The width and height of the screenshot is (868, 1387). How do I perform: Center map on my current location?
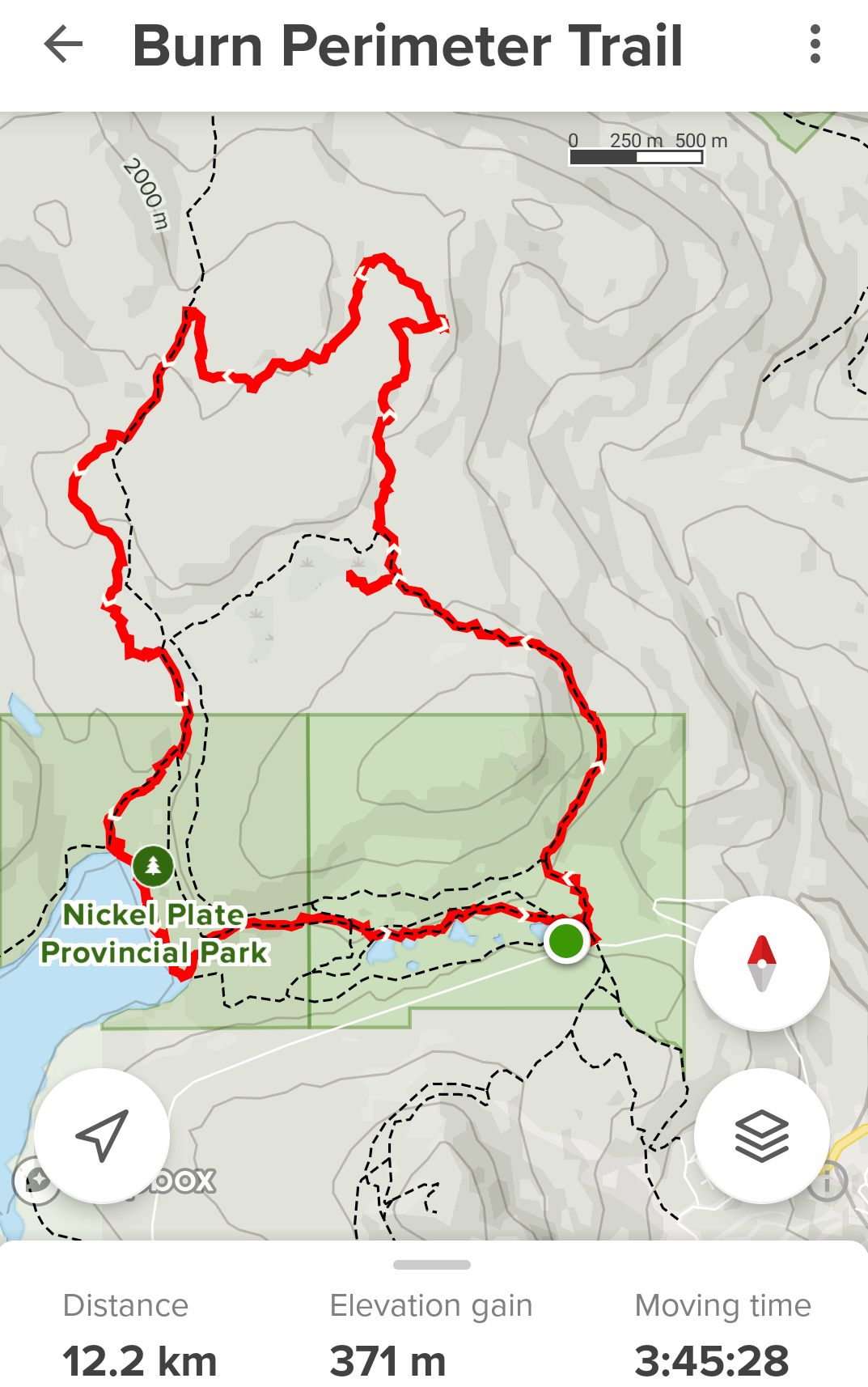(102, 1135)
